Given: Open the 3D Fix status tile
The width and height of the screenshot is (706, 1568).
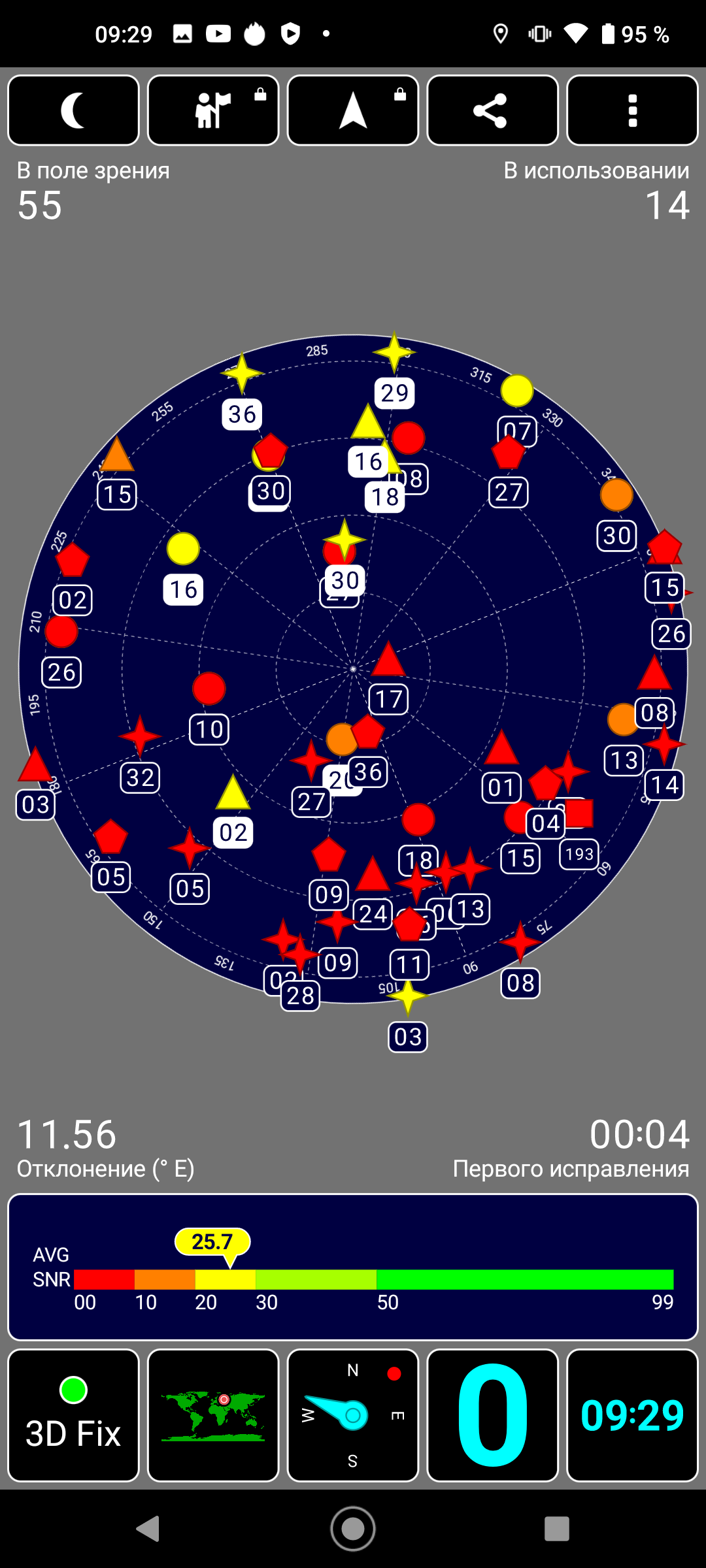Looking at the screenshot, I should pos(73,1415).
